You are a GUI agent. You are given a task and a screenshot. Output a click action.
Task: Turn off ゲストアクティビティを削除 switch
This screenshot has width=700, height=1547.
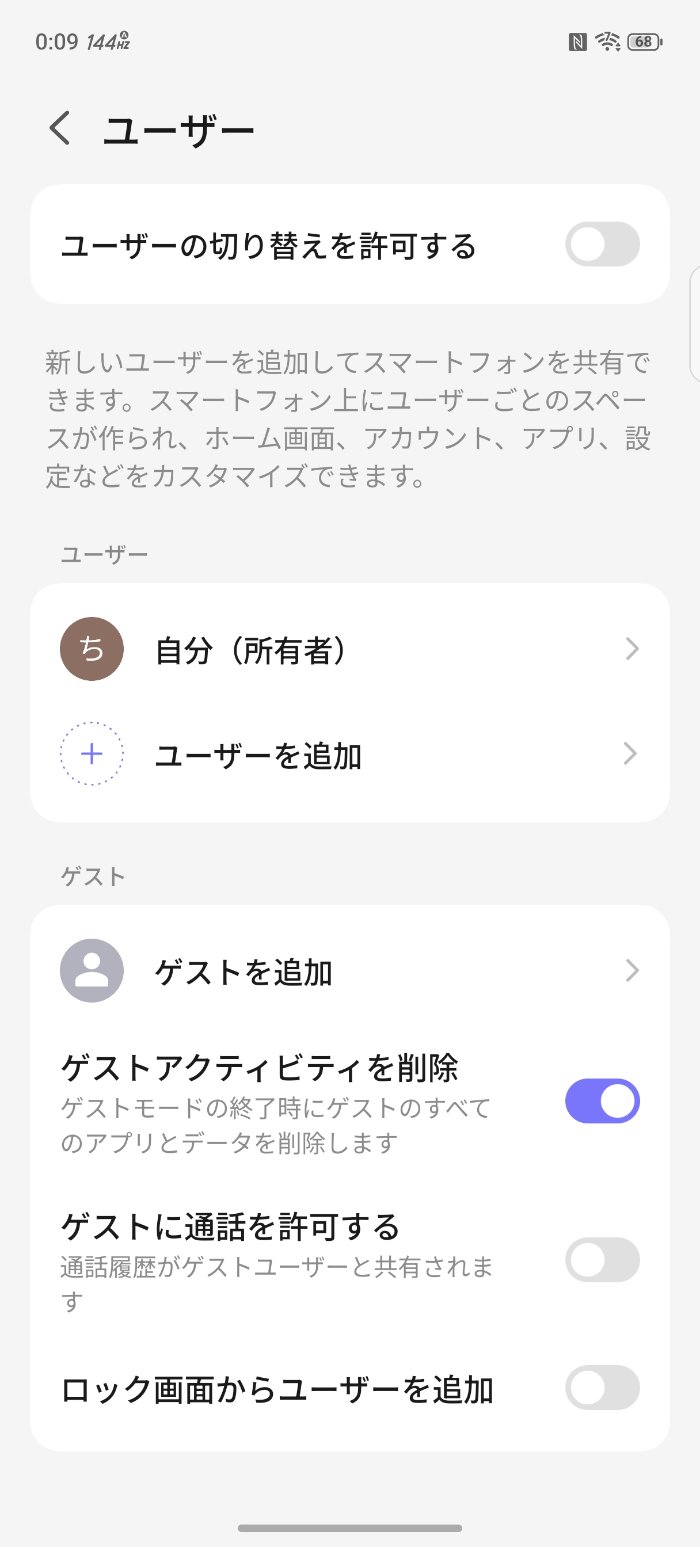point(602,1101)
